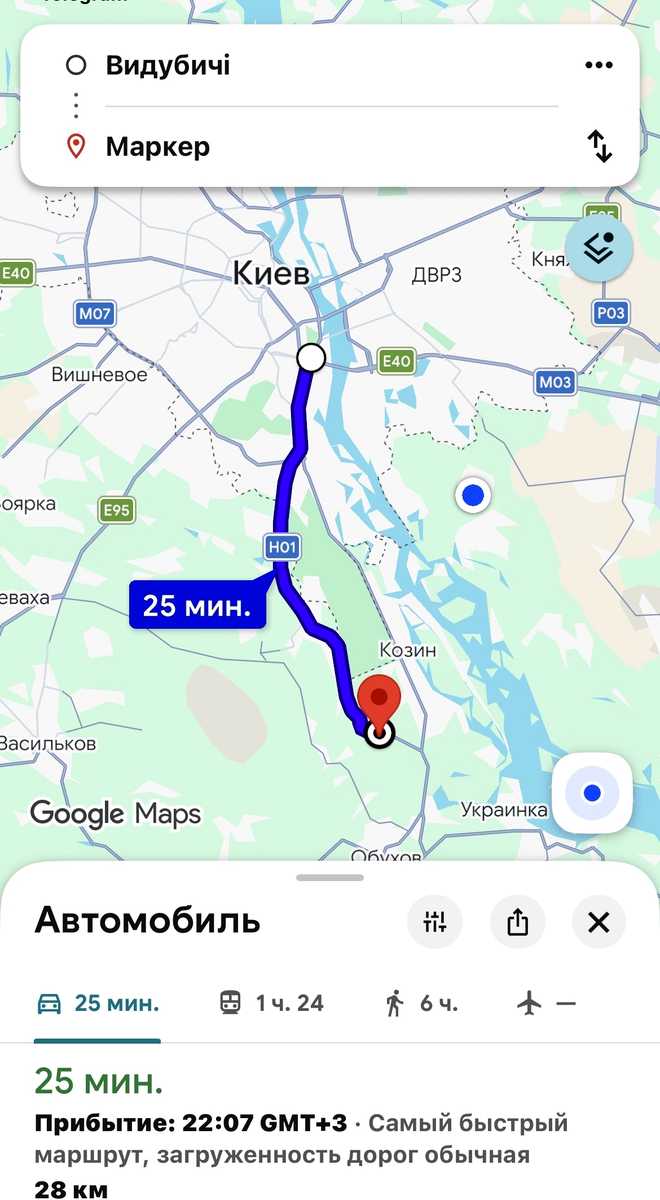The image size is (660, 1200).
Task: Share the route directions
Action: click(x=517, y=922)
